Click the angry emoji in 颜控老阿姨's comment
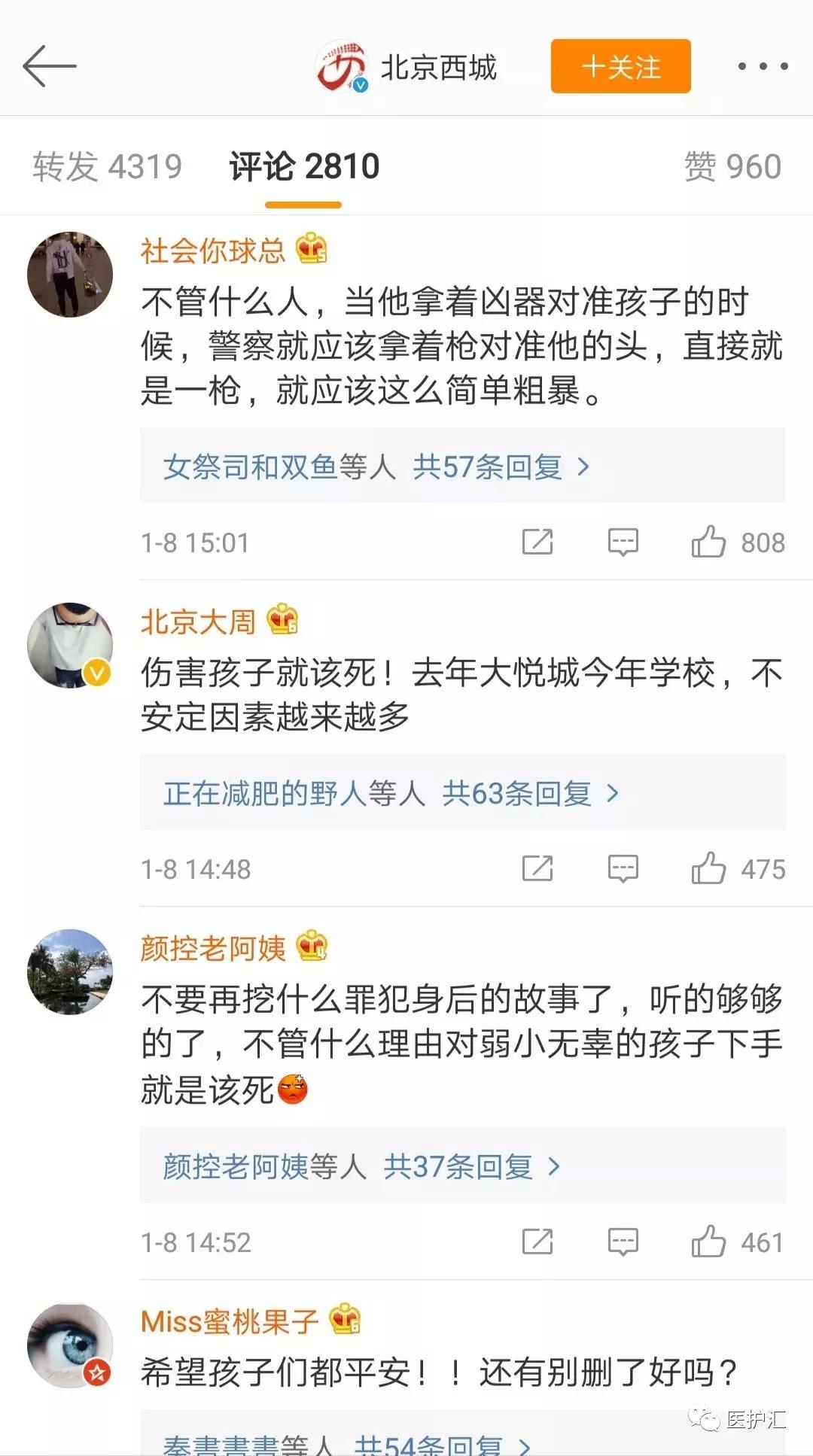 294,1087
